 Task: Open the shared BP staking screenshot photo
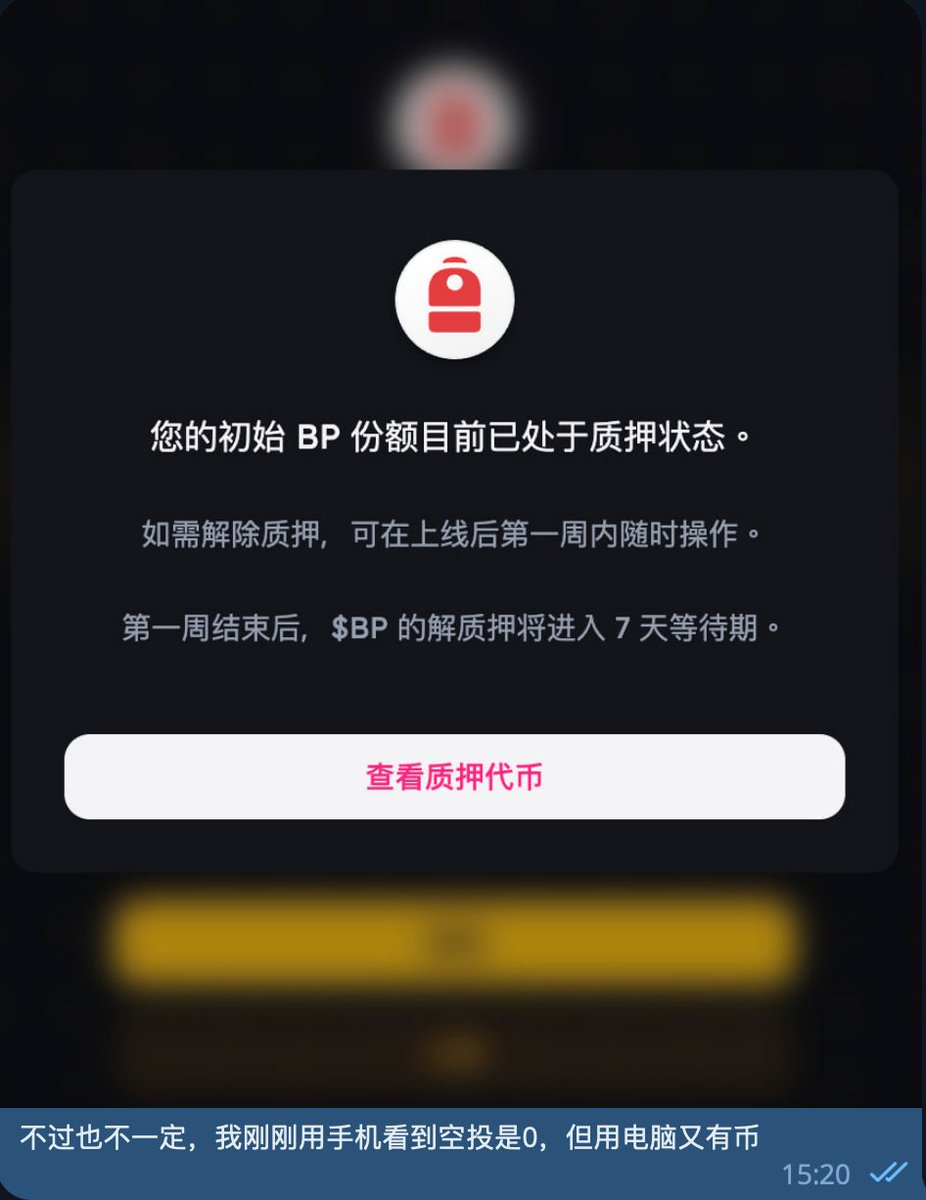coord(463,554)
